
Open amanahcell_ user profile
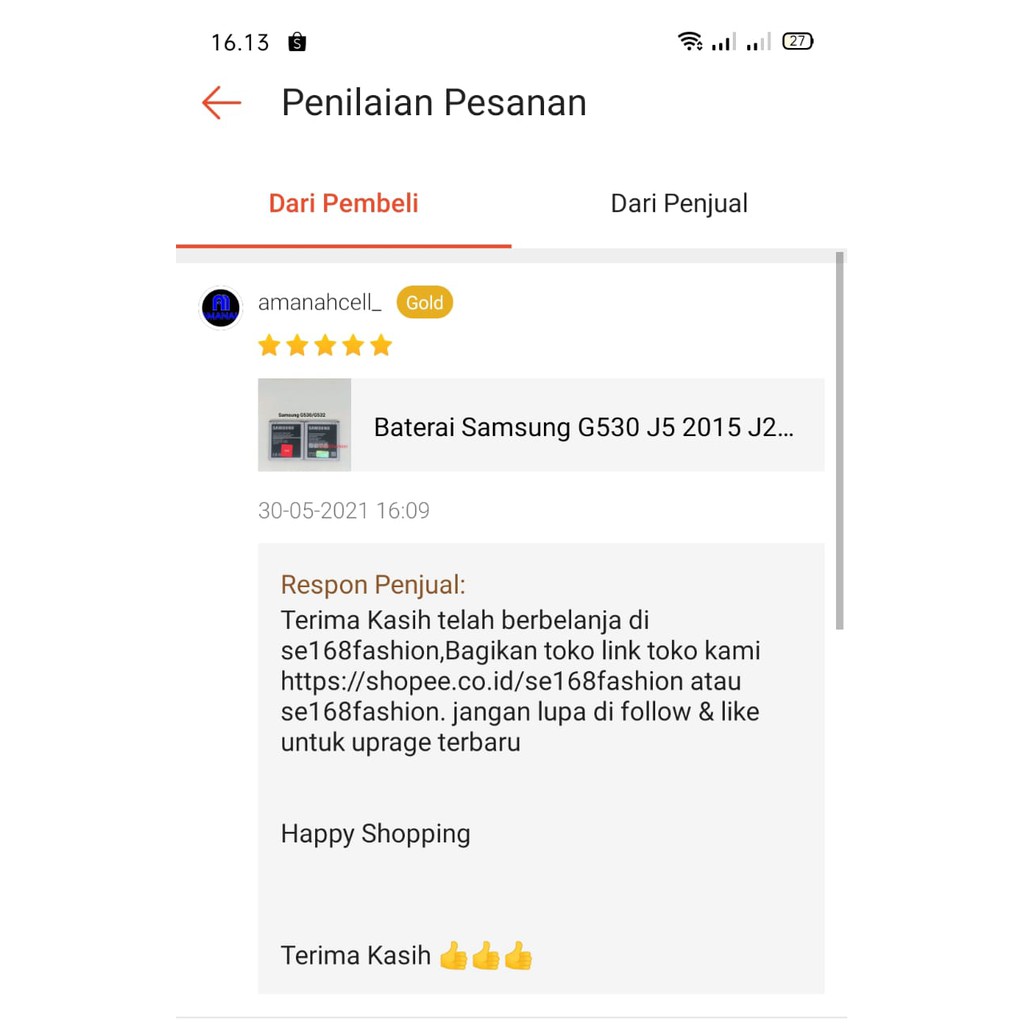319,303
